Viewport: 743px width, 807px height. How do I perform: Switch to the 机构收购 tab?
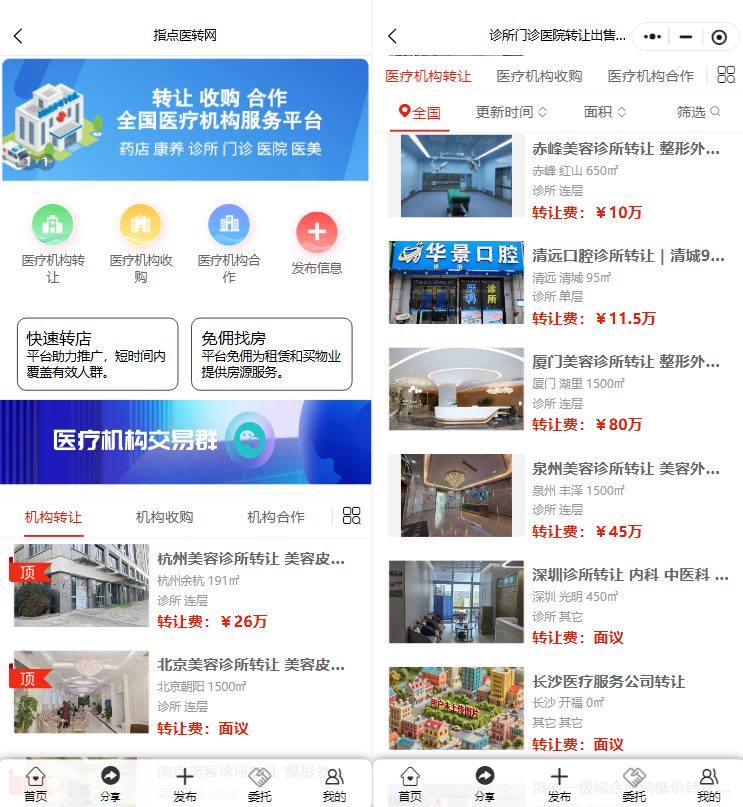coord(164,517)
